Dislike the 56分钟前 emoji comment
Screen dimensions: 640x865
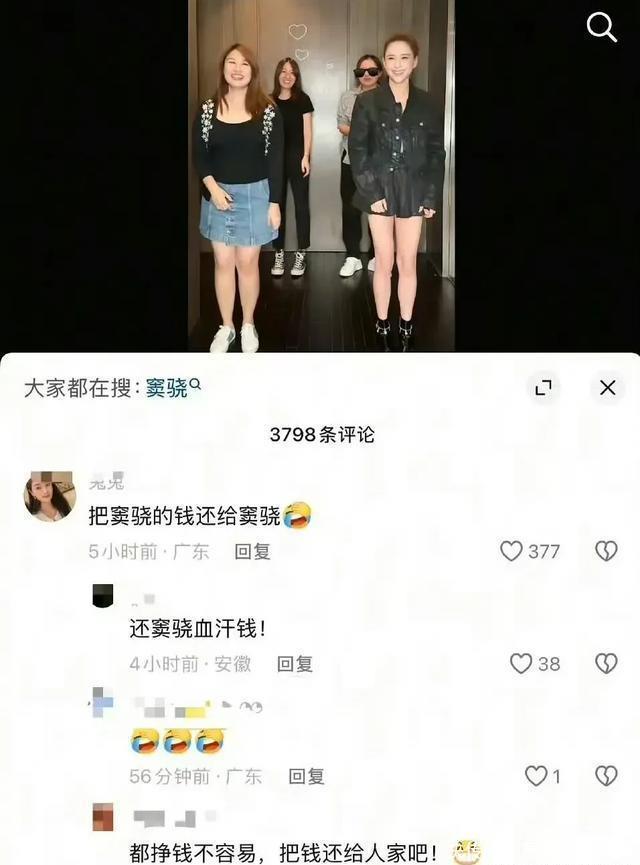point(606,776)
